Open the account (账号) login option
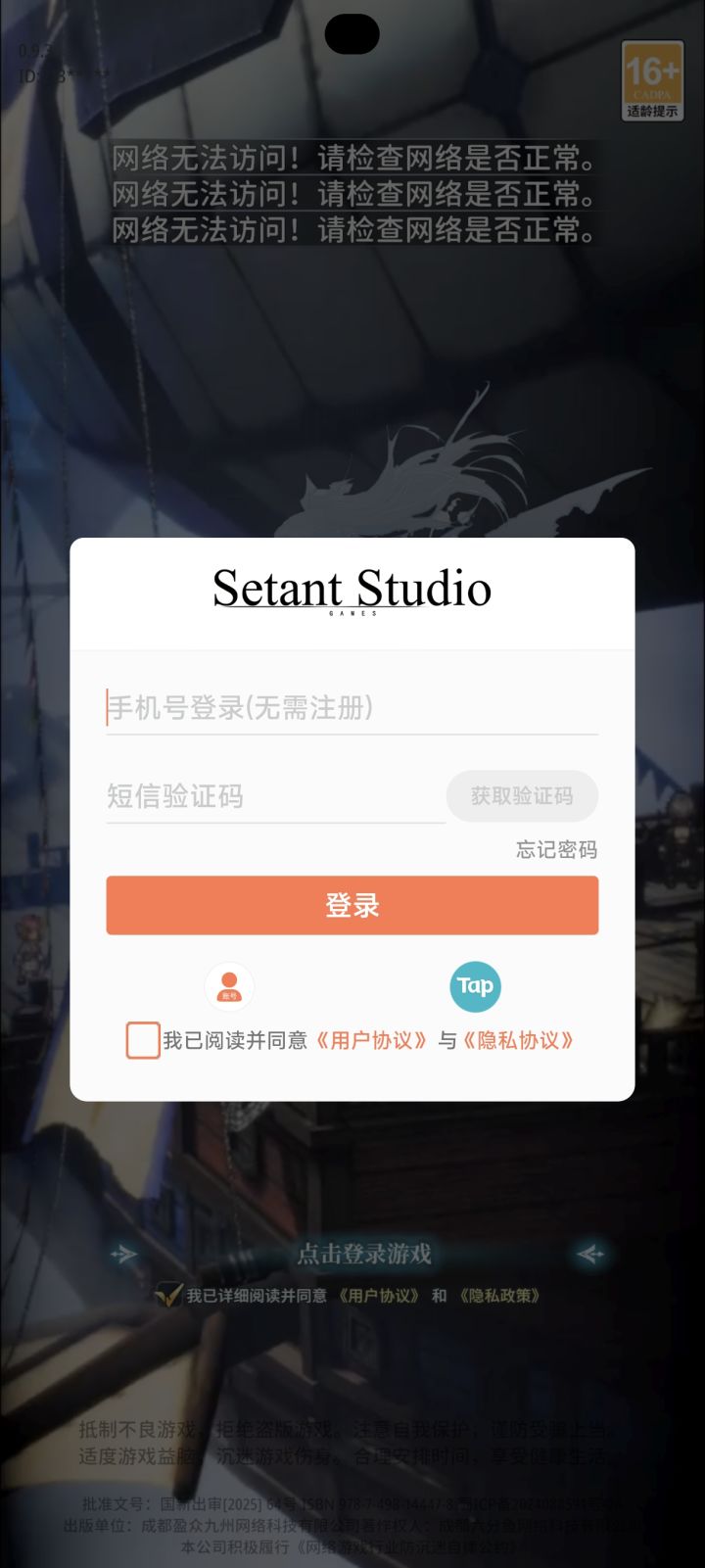The width and height of the screenshot is (705, 1568). coord(229,987)
